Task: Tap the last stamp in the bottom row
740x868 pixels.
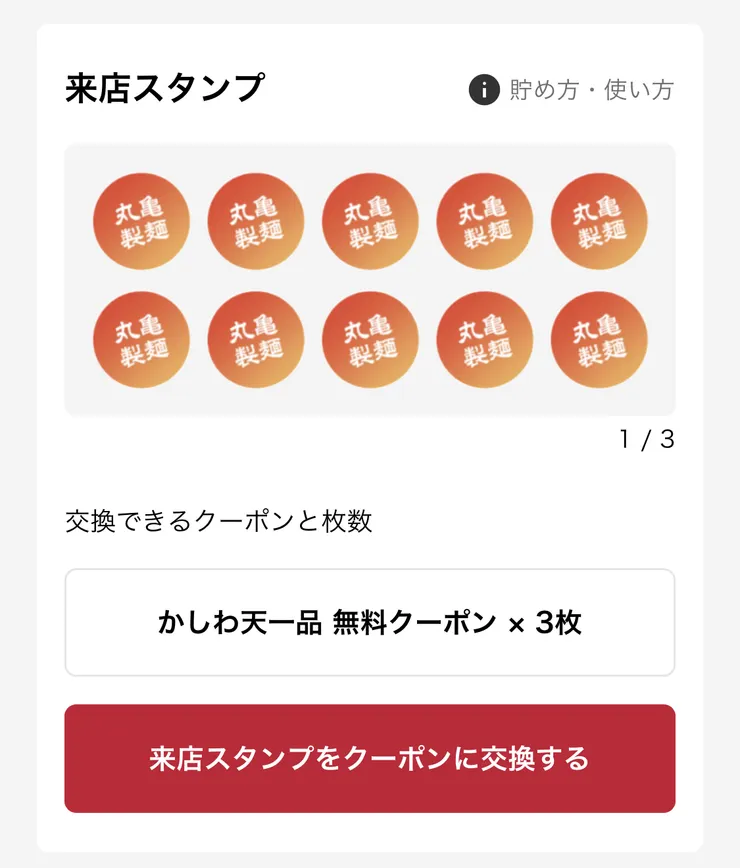Action: pyautogui.click(x=599, y=340)
